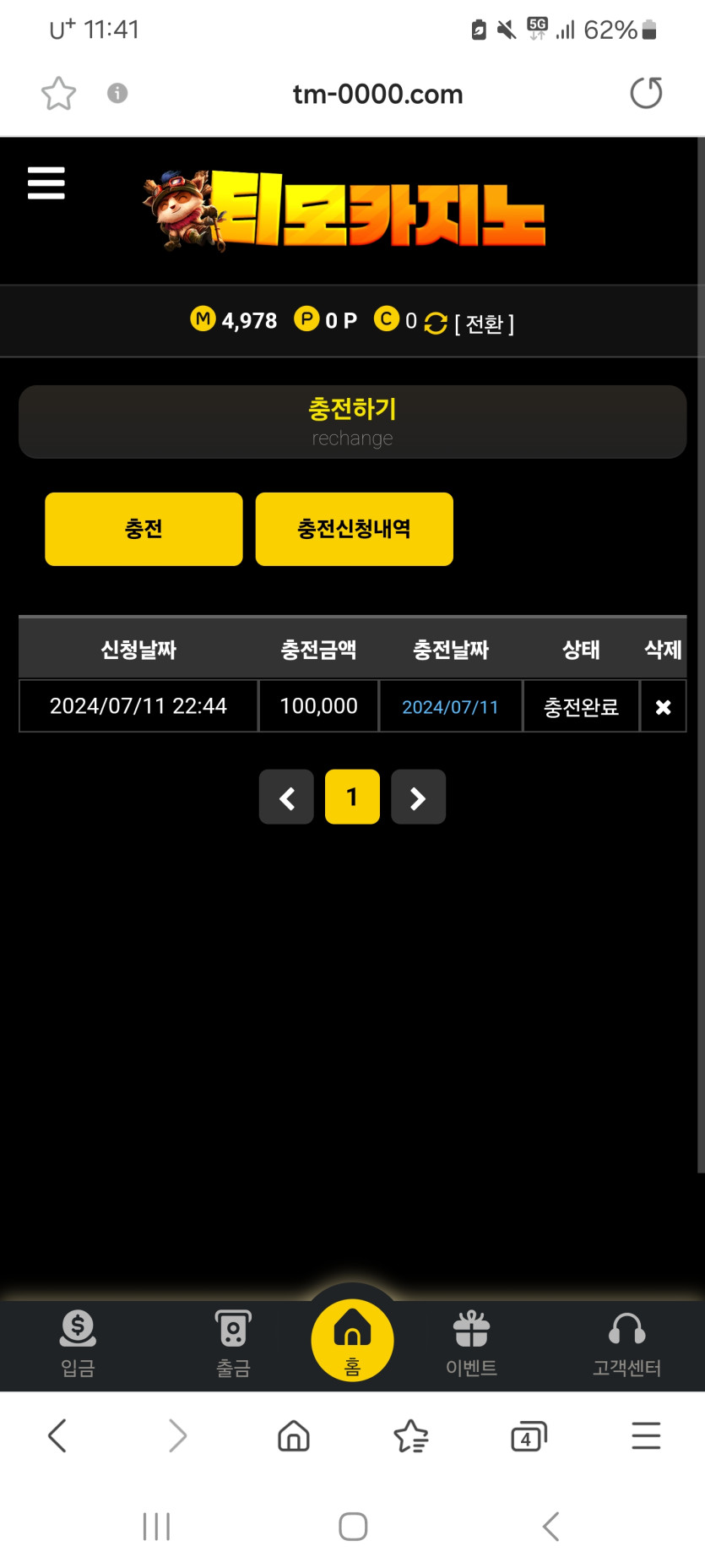Open the browser tabs switcher

coord(529,1436)
